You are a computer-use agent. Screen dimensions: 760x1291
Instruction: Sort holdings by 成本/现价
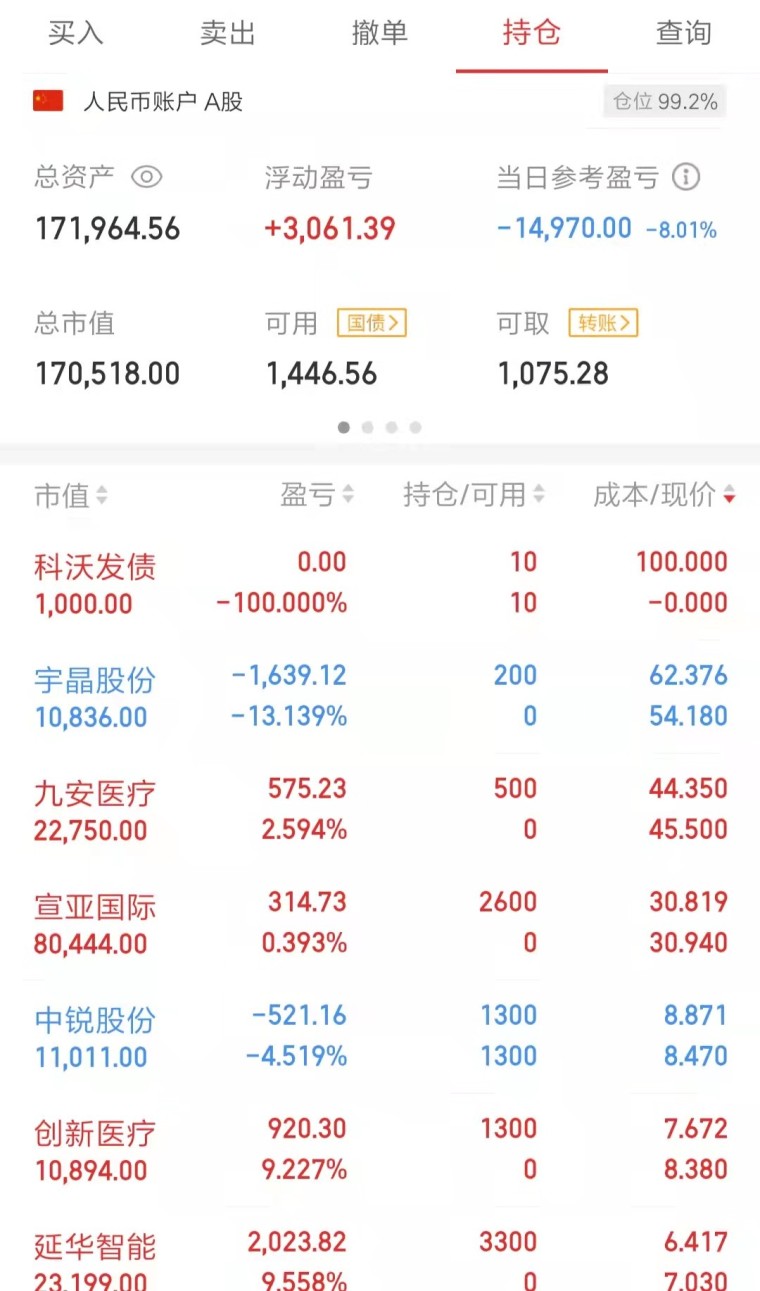664,494
